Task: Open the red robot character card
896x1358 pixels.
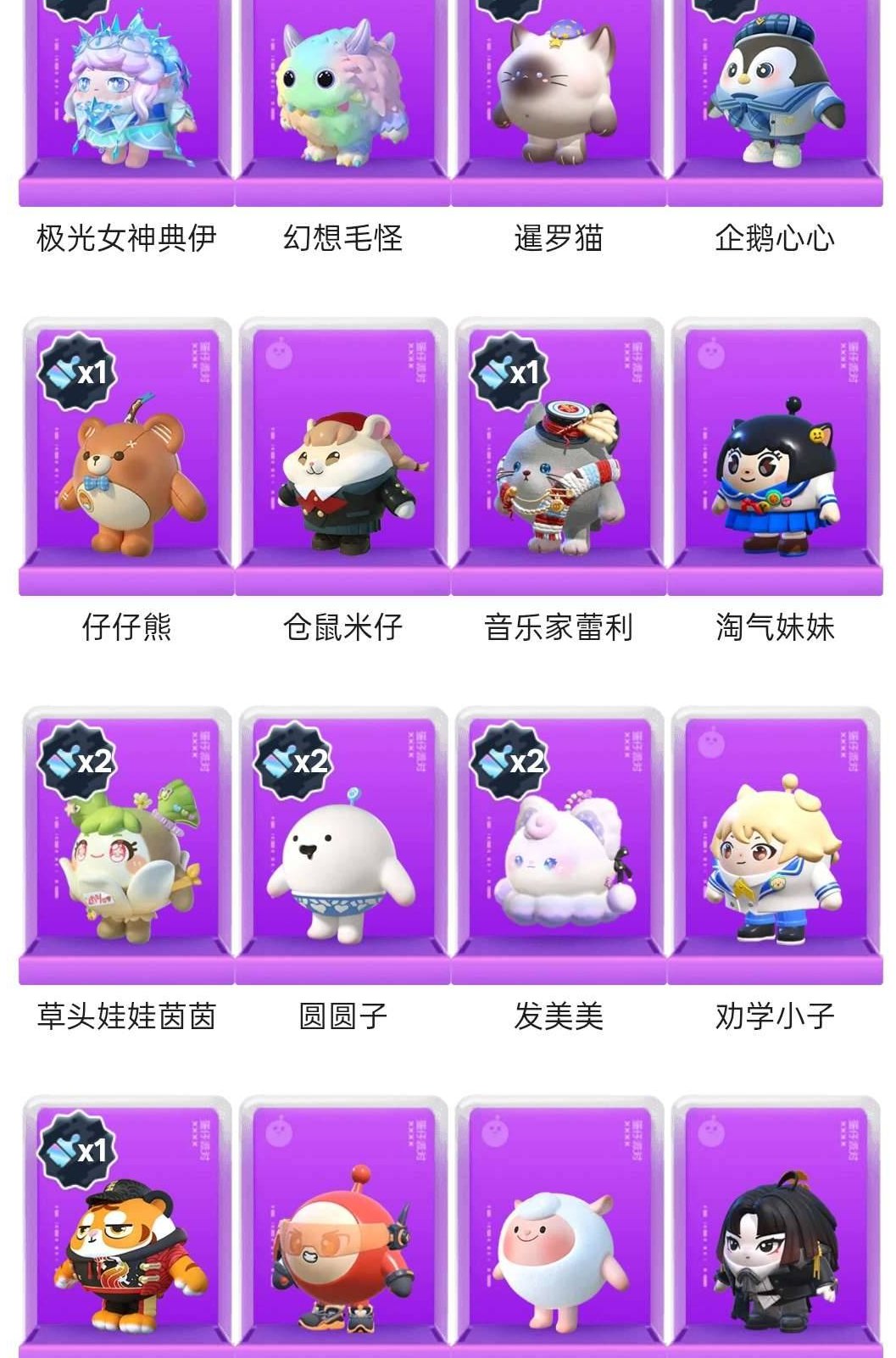Action: tap(342, 1246)
